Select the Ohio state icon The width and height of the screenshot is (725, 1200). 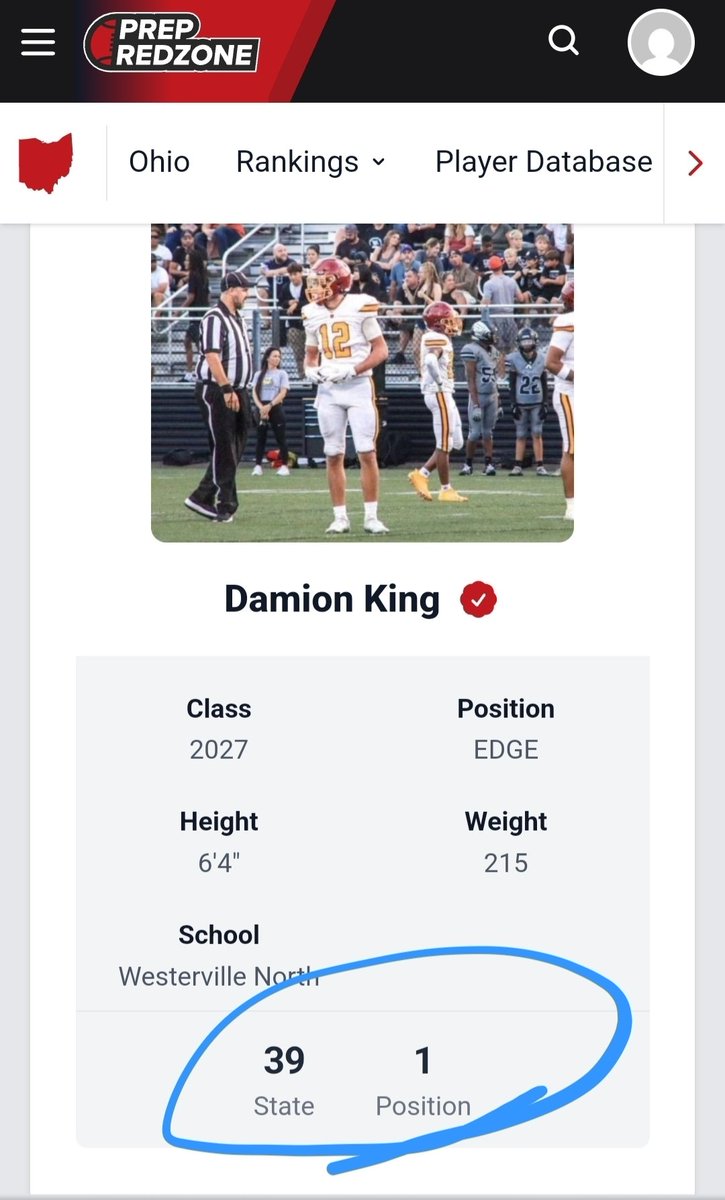(x=46, y=163)
